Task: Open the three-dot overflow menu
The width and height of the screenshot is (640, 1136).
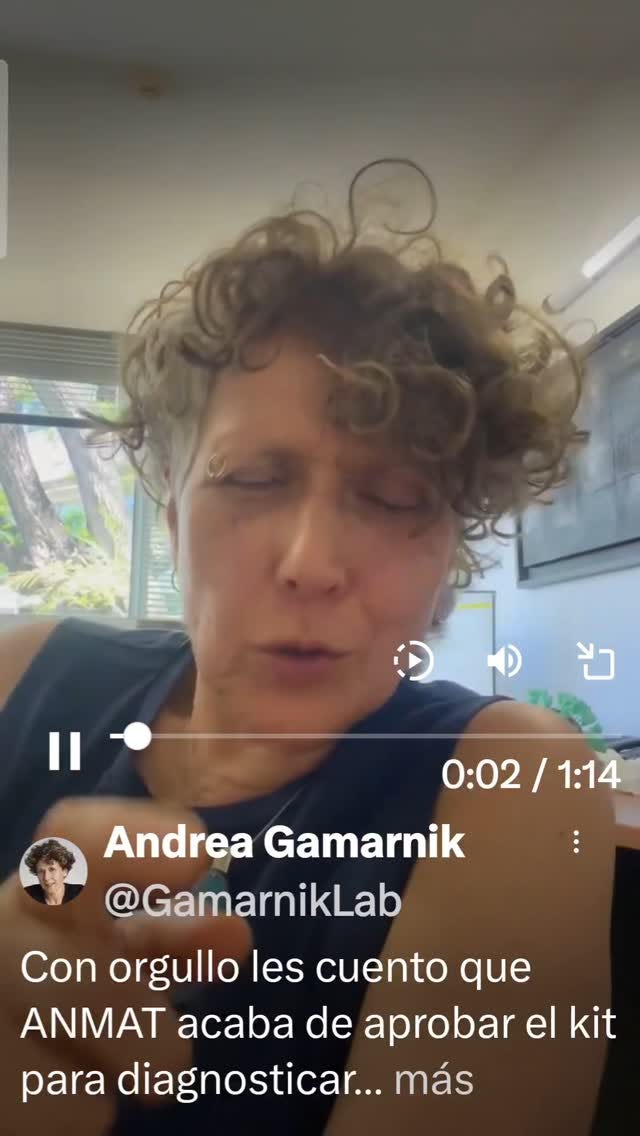Action: pos(576,842)
